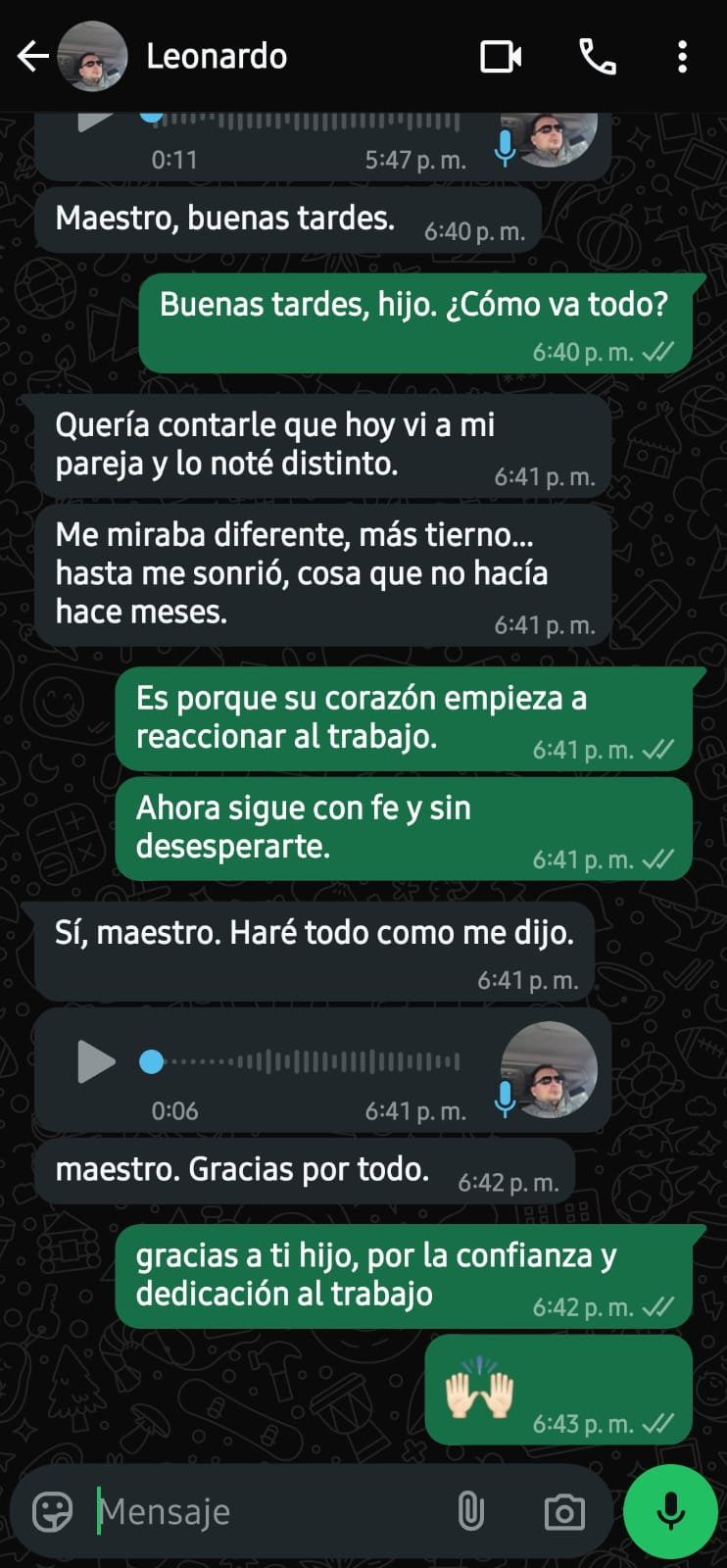Viewport: 727px width, 1568px height.
Task: Go back using the arrow at top left
Action: [32, 56]
